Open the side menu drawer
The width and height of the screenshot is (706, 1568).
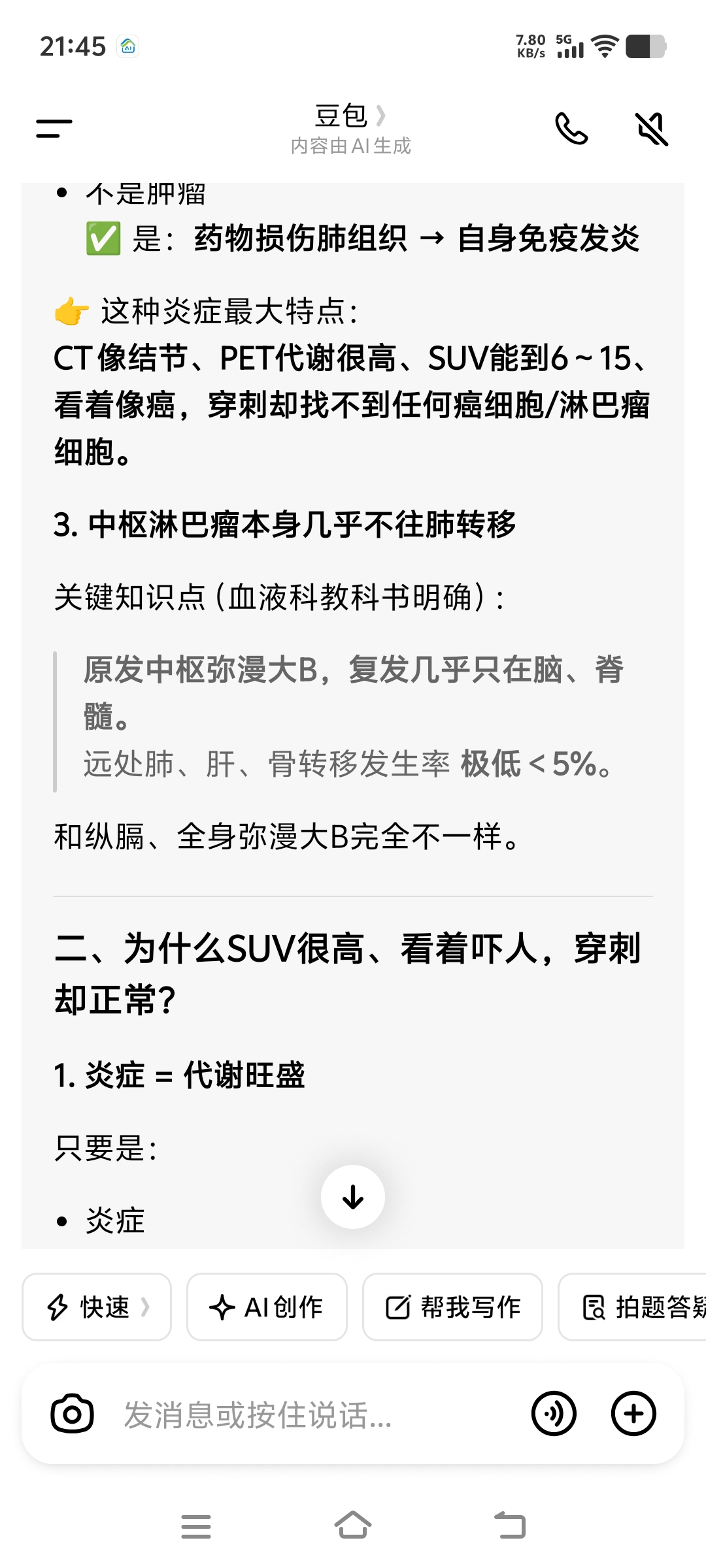[x=54, y=129]
